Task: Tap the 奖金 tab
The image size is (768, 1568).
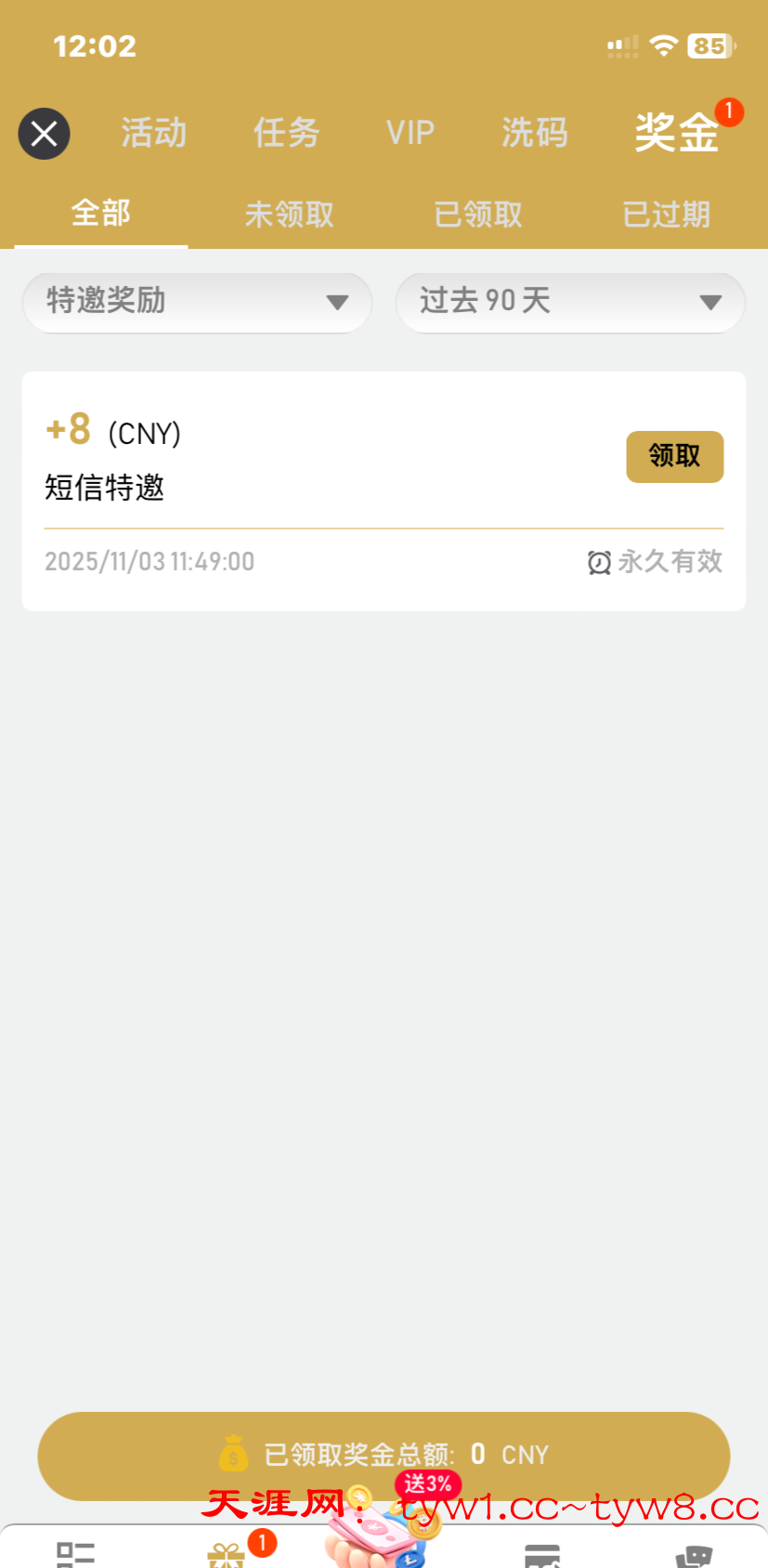Action: (x=676, y=133)
